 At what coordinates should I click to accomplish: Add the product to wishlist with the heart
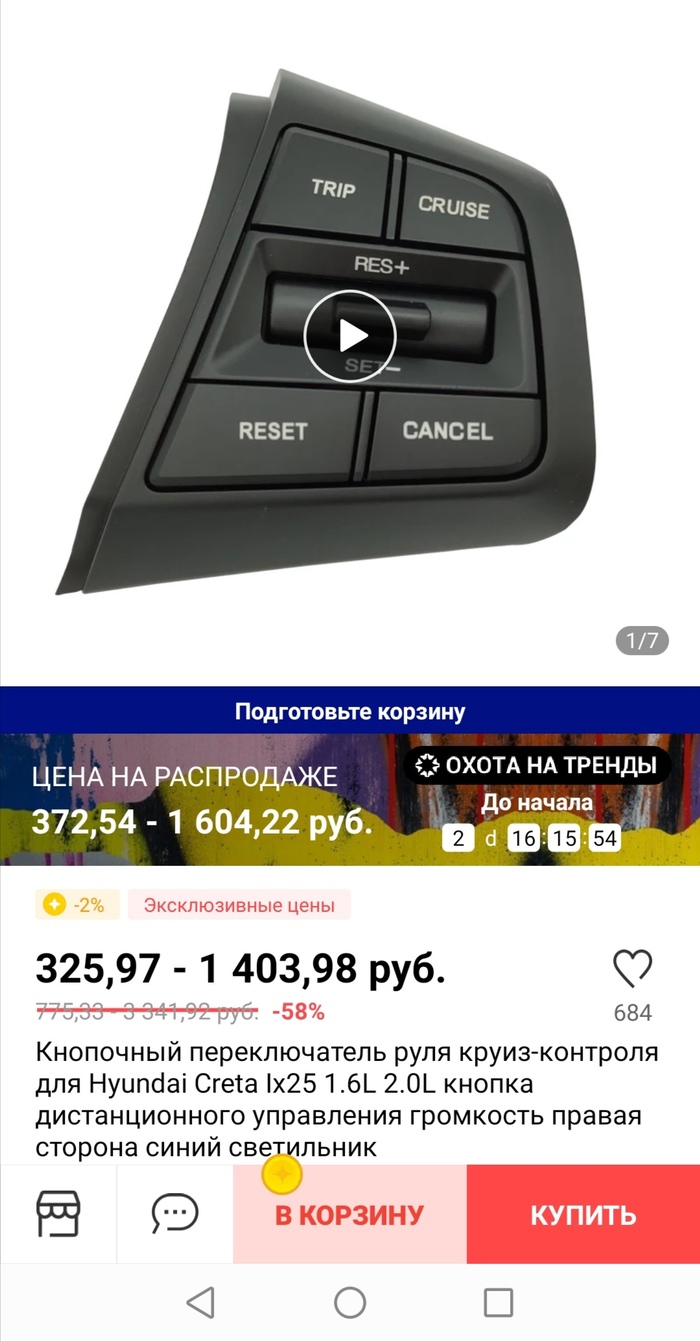(x=632, y=969)
